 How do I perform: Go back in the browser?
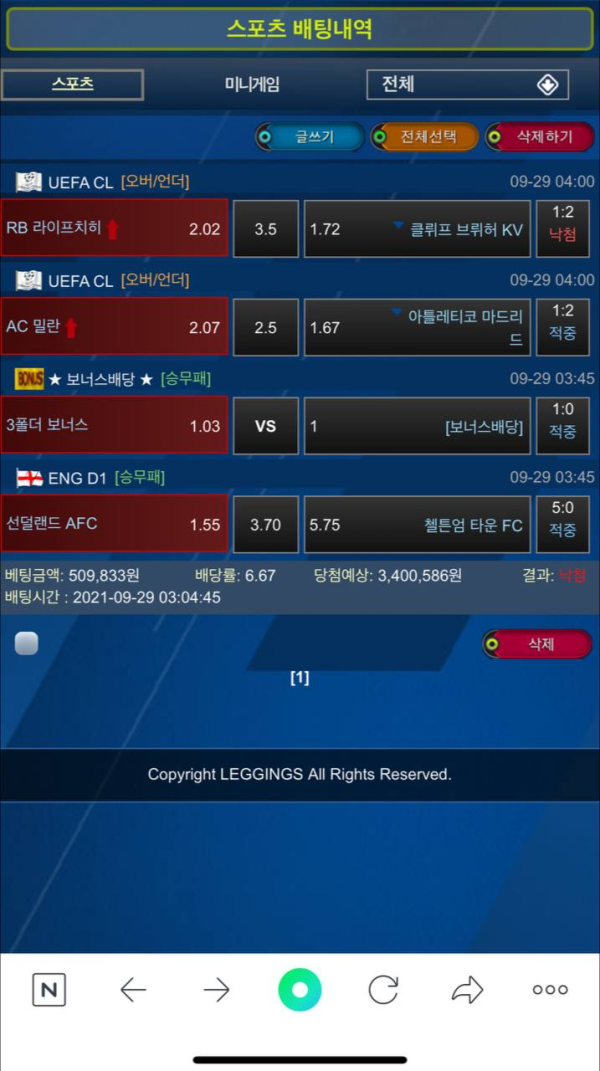tap(133, 990)
